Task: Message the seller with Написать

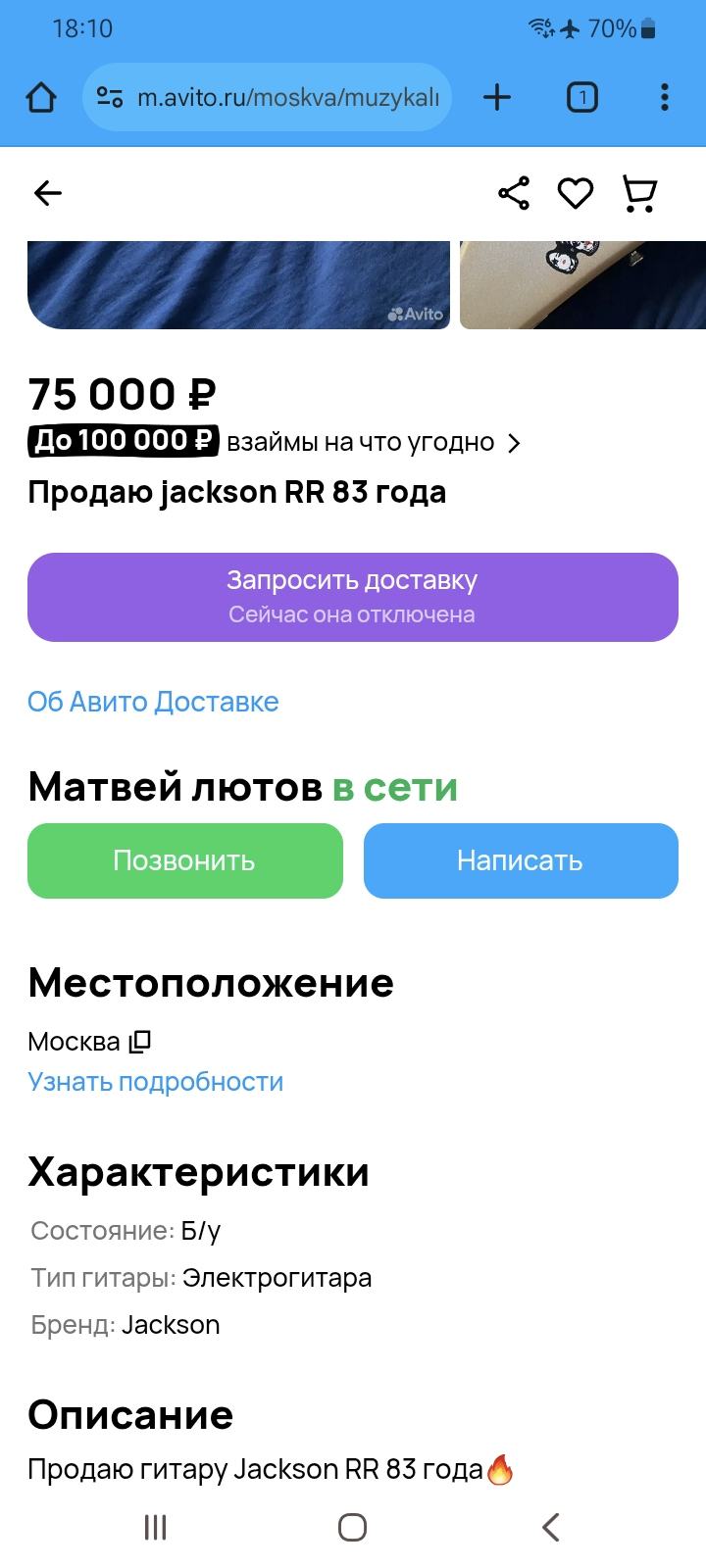Action: point(521,860)
